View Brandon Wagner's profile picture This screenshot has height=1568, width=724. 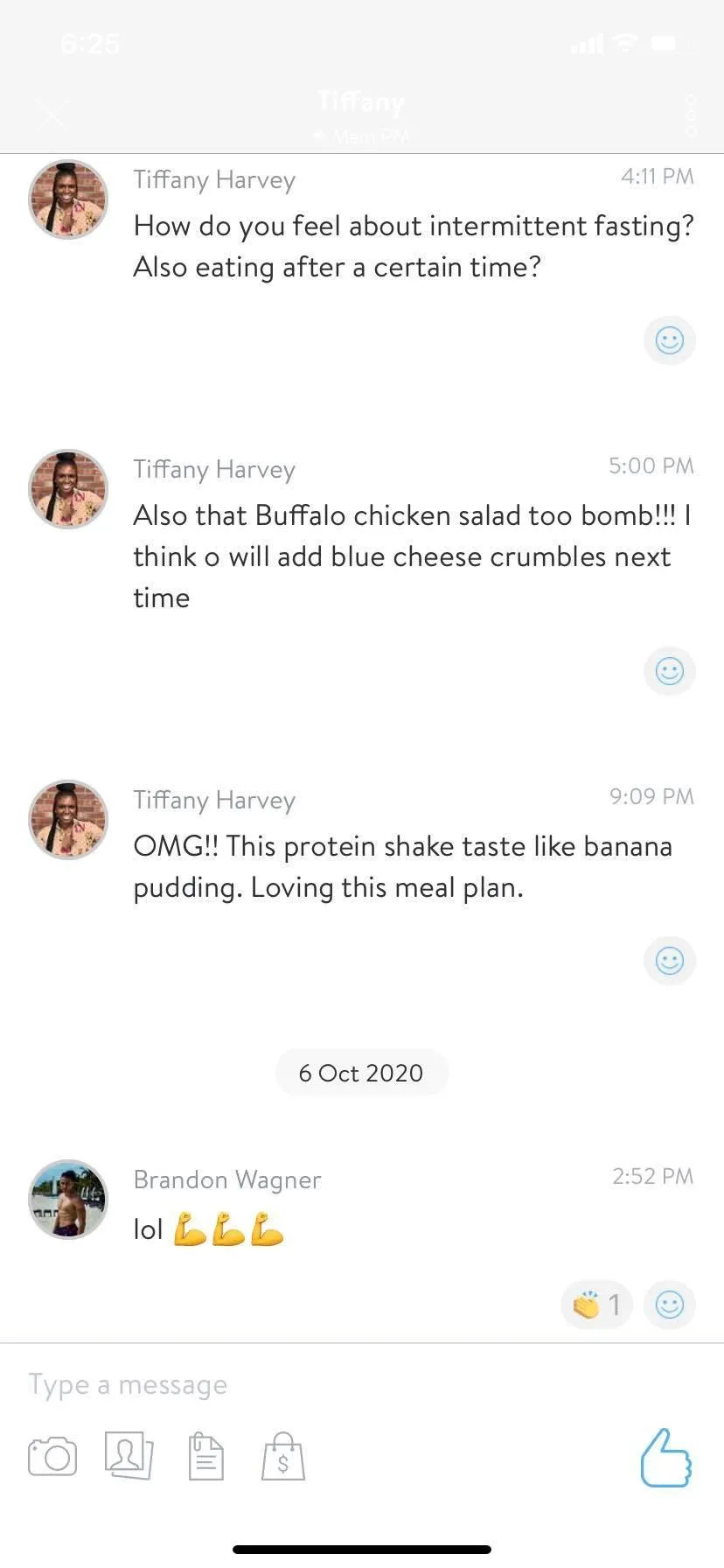tap(68, 1200)
